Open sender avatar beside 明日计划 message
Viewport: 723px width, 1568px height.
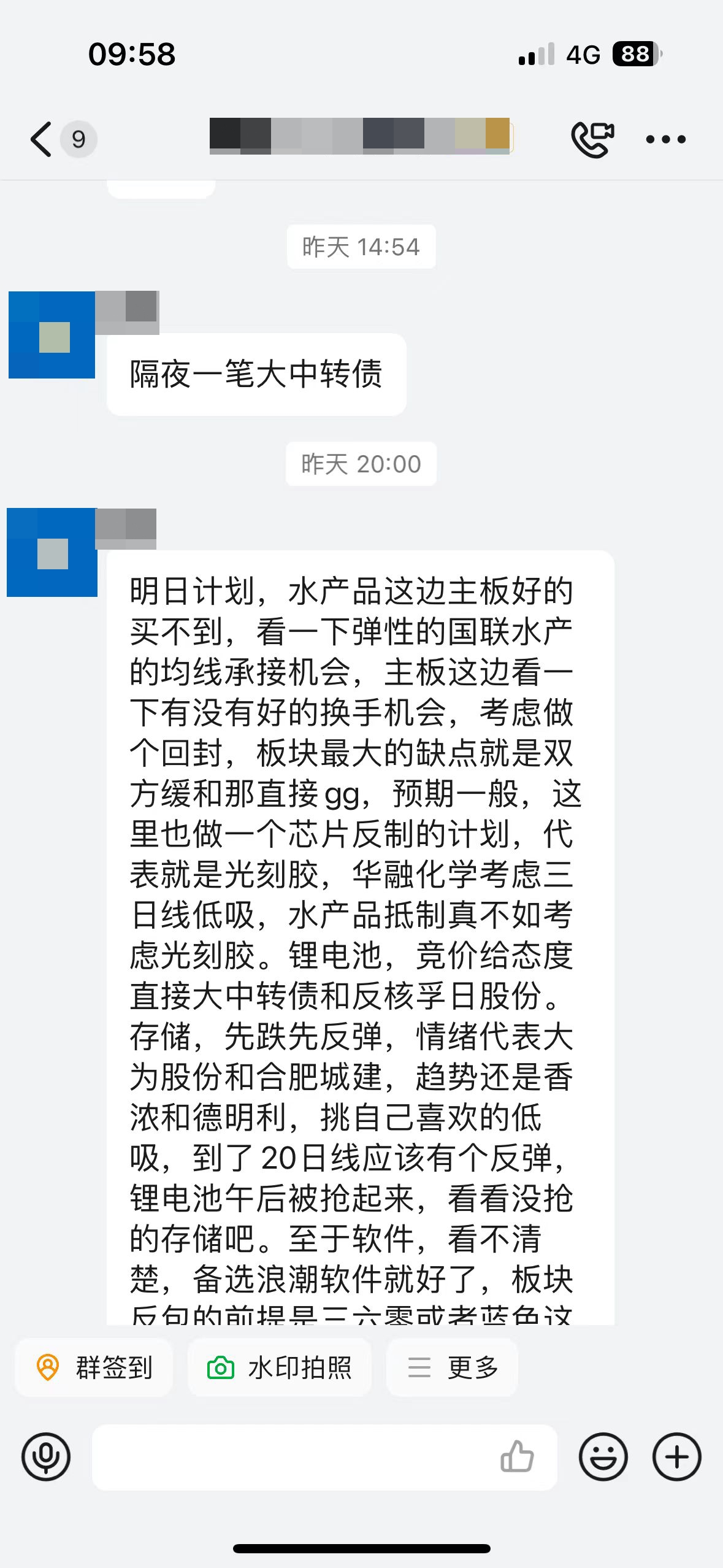52,552
